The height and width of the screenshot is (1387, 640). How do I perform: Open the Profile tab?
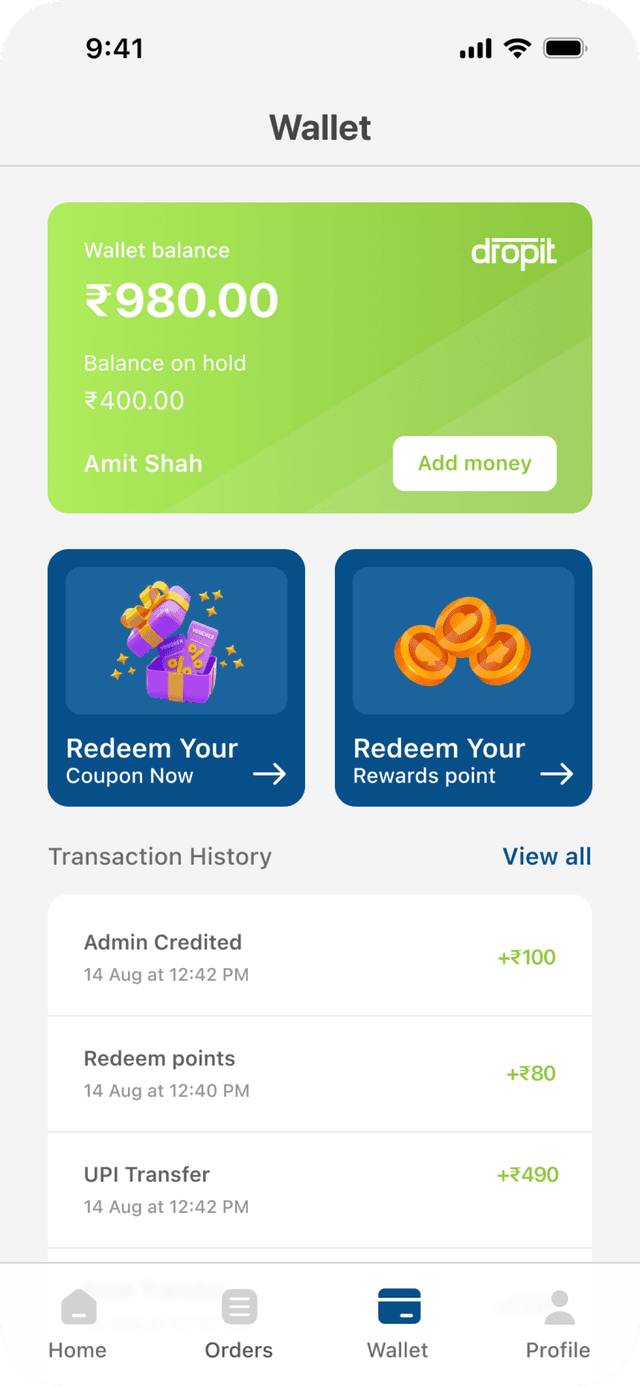(x=558, y=1324)
